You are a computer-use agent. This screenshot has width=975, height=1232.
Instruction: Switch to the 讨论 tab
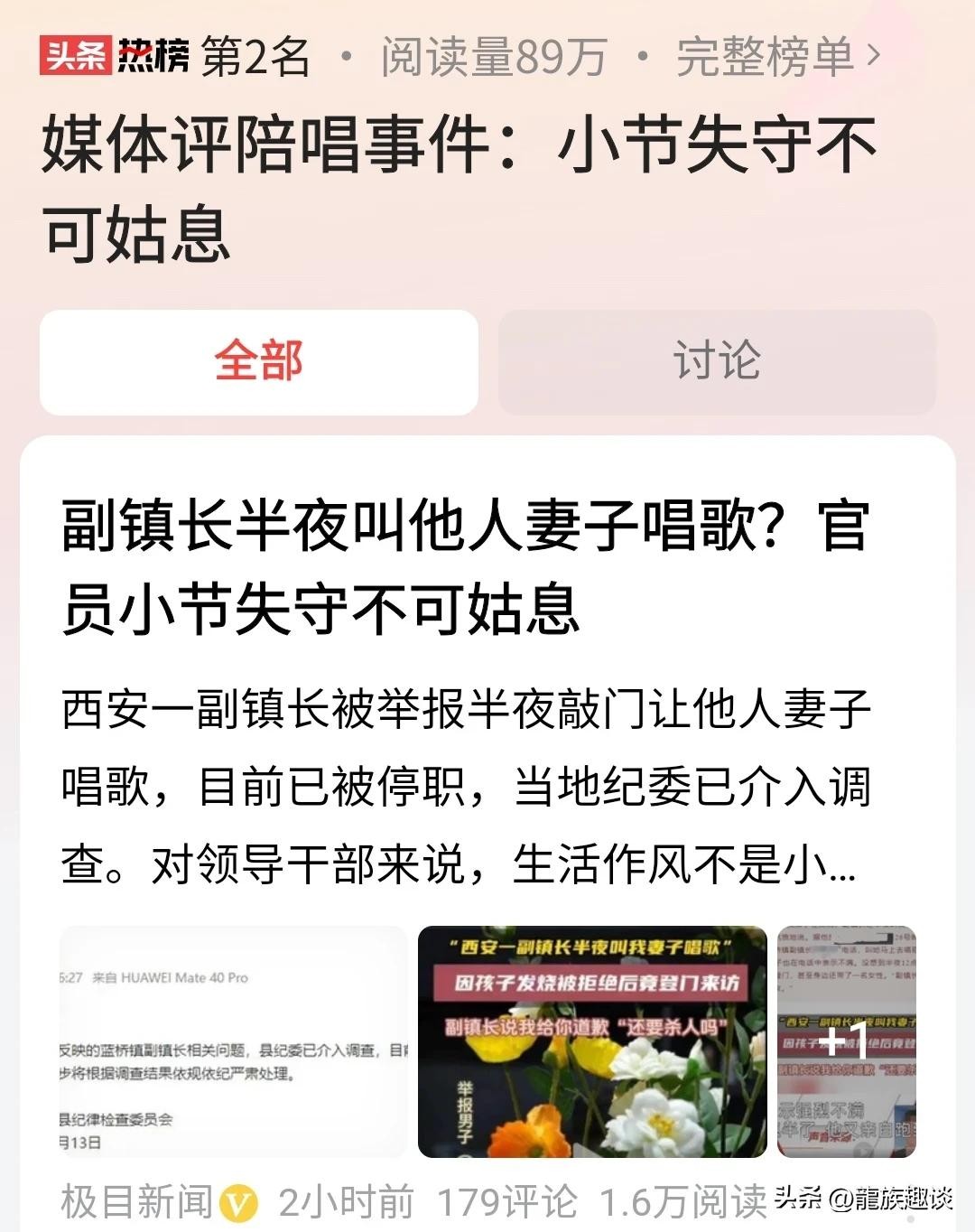(x=717, y=362)
